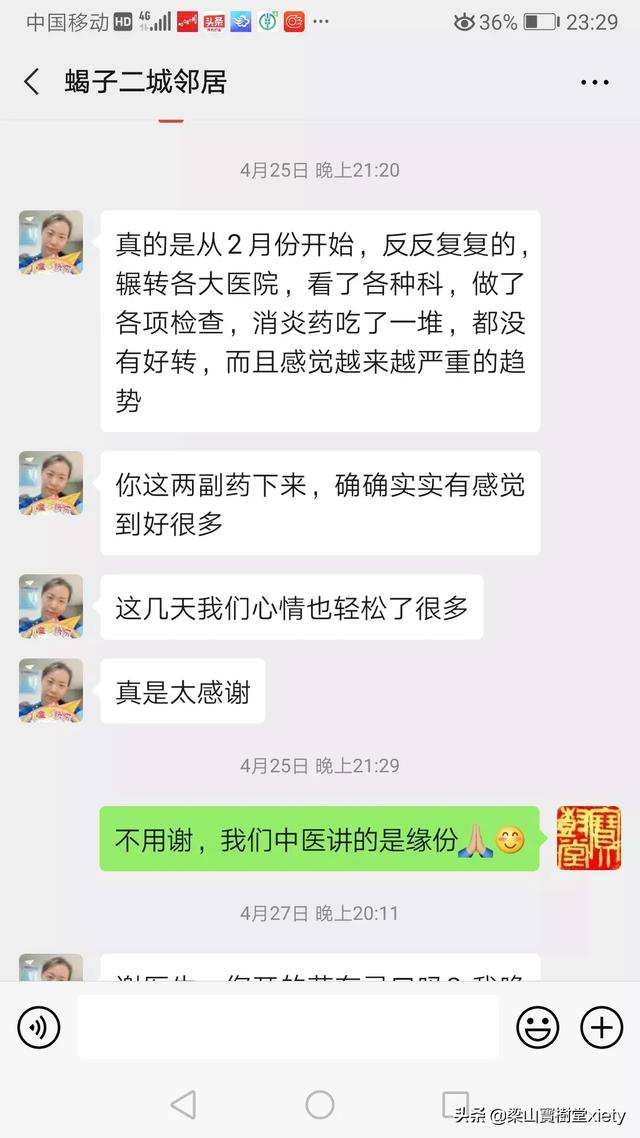Open the plus attachment menu
Viewport: 640px width, 1138px height.
coord(602,1027)
